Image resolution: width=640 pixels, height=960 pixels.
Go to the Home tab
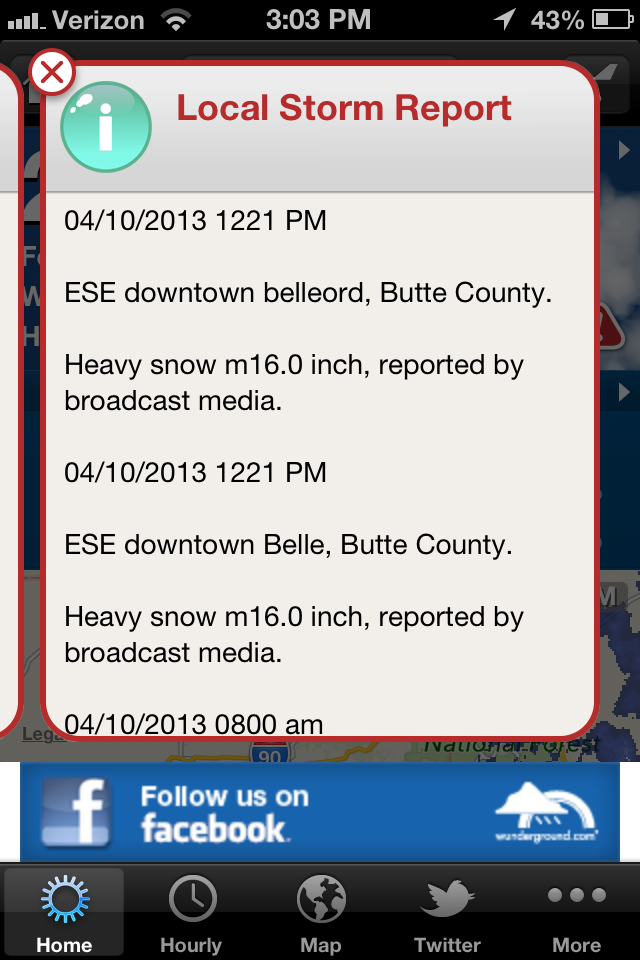click(64, 913)
